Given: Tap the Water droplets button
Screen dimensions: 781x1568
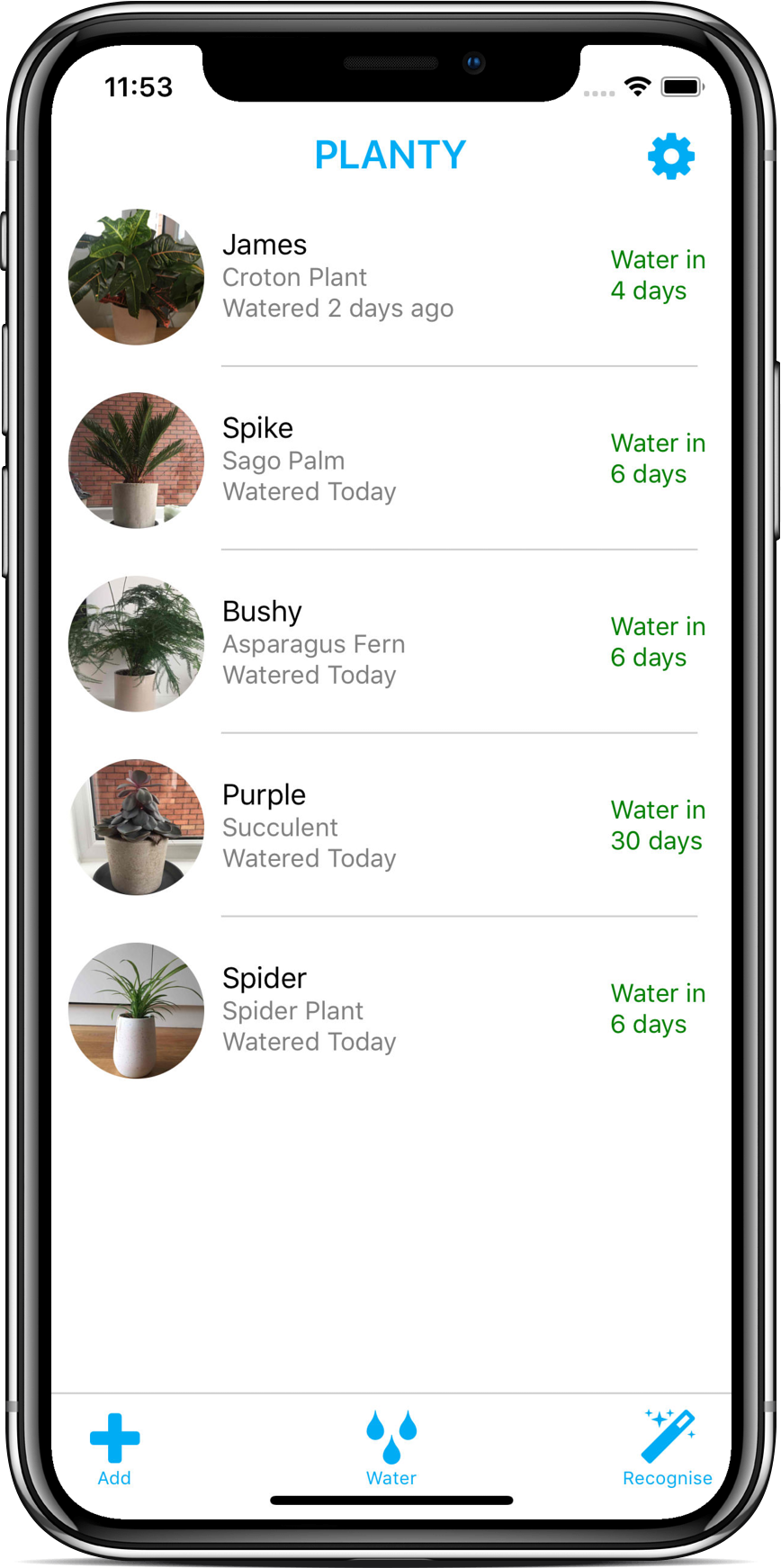Looking at the screenshot, I should point(391,1448).
